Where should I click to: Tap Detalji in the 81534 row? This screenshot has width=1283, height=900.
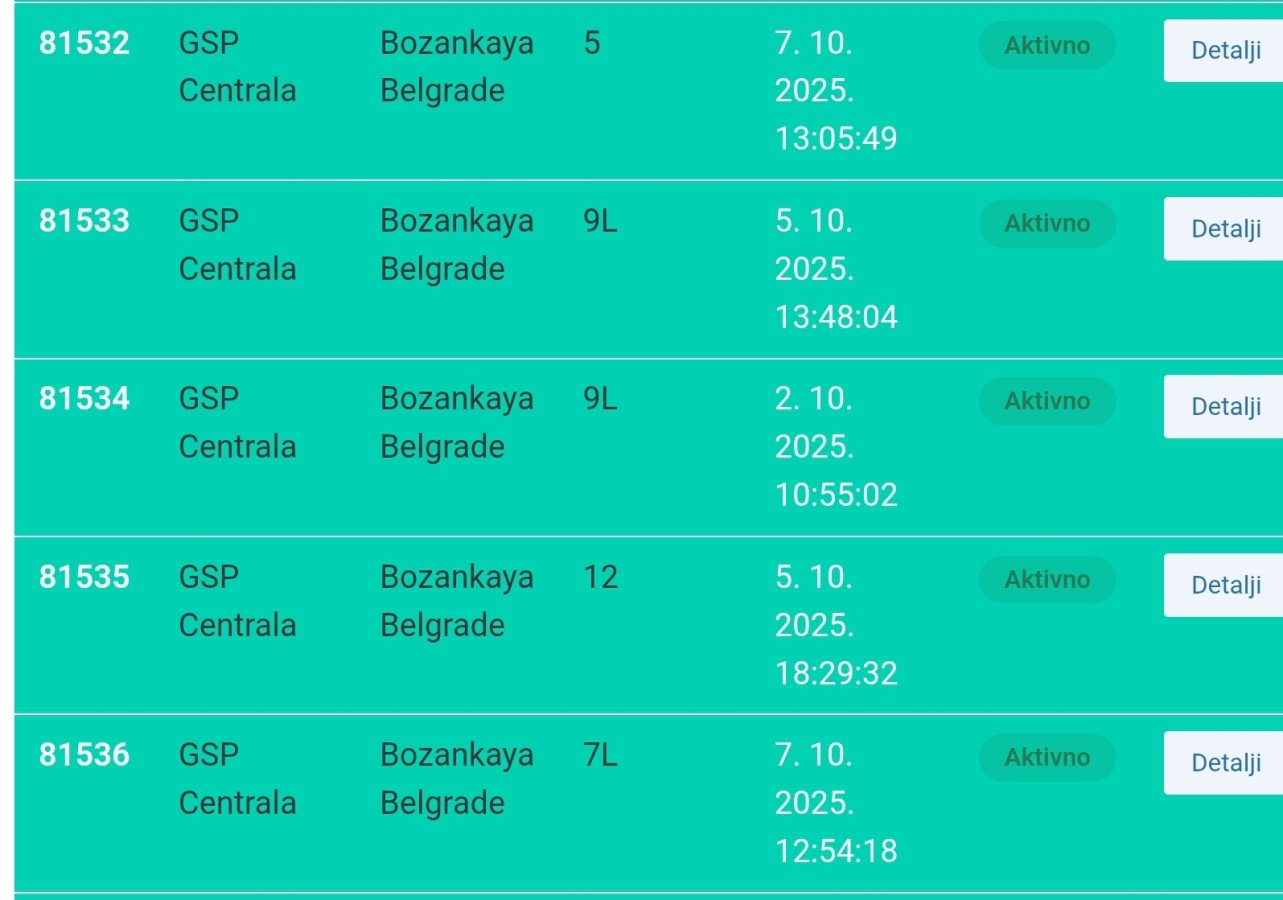tap(1225, 407)
